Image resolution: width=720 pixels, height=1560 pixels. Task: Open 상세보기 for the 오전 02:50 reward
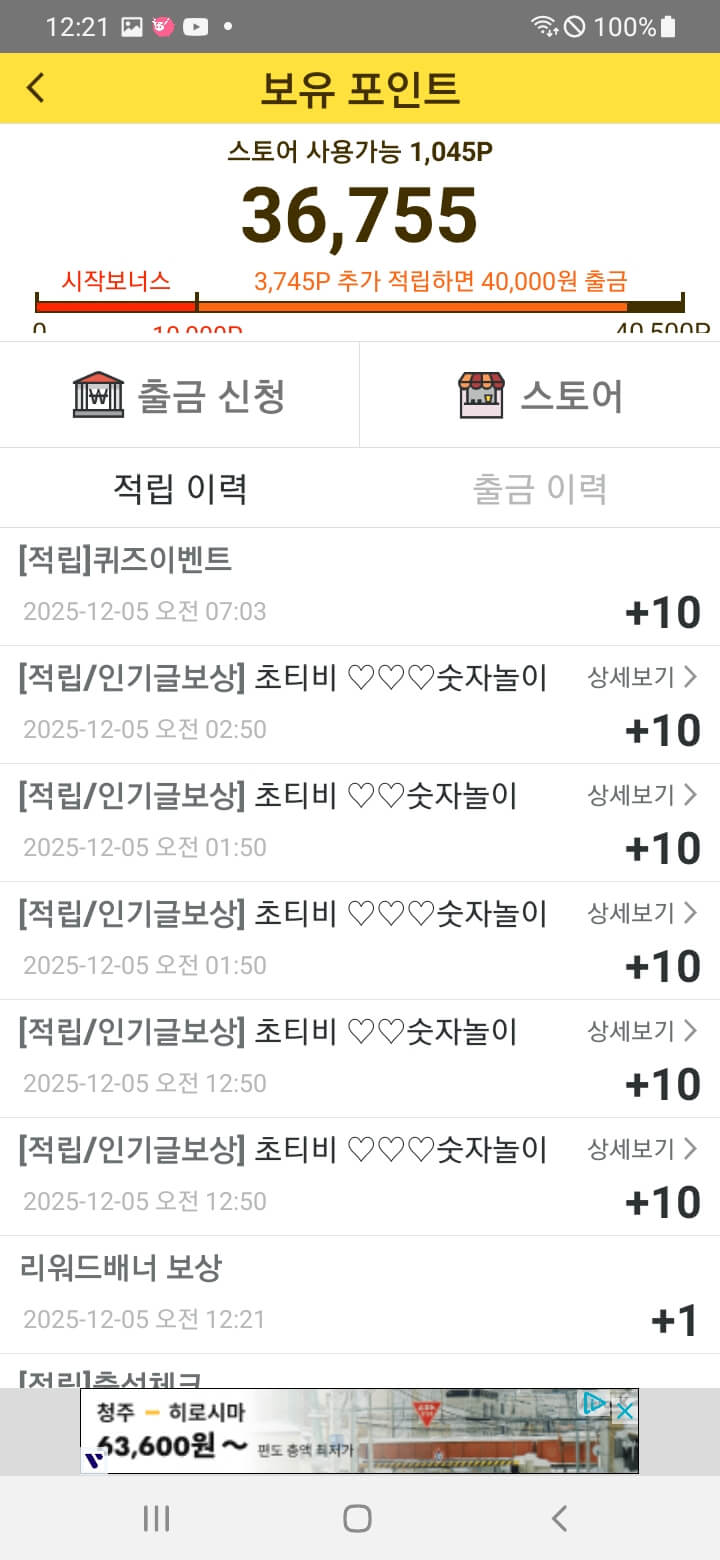coord(641,677)
